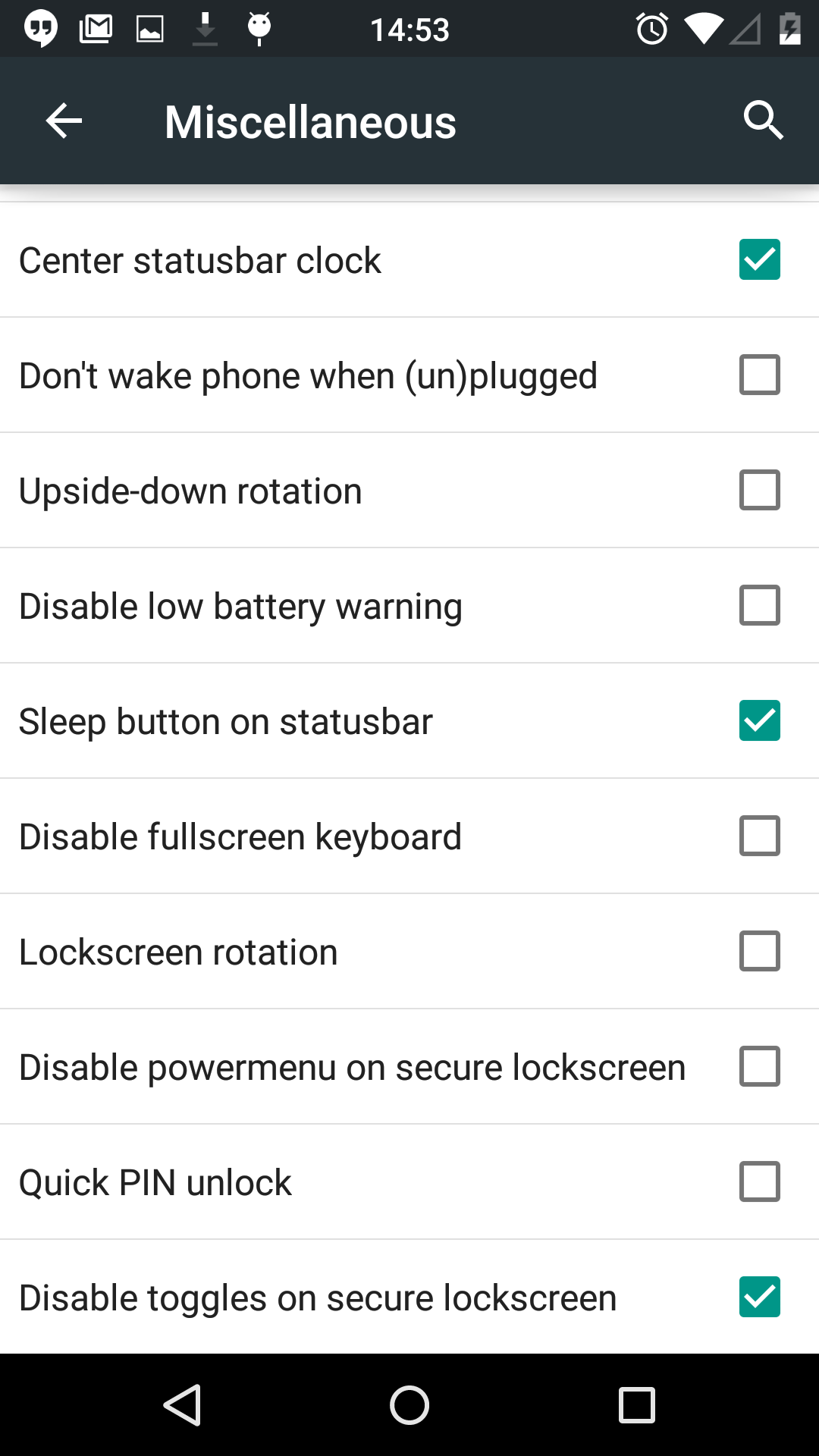Check Disable low battery warning

tap(760, 605)
